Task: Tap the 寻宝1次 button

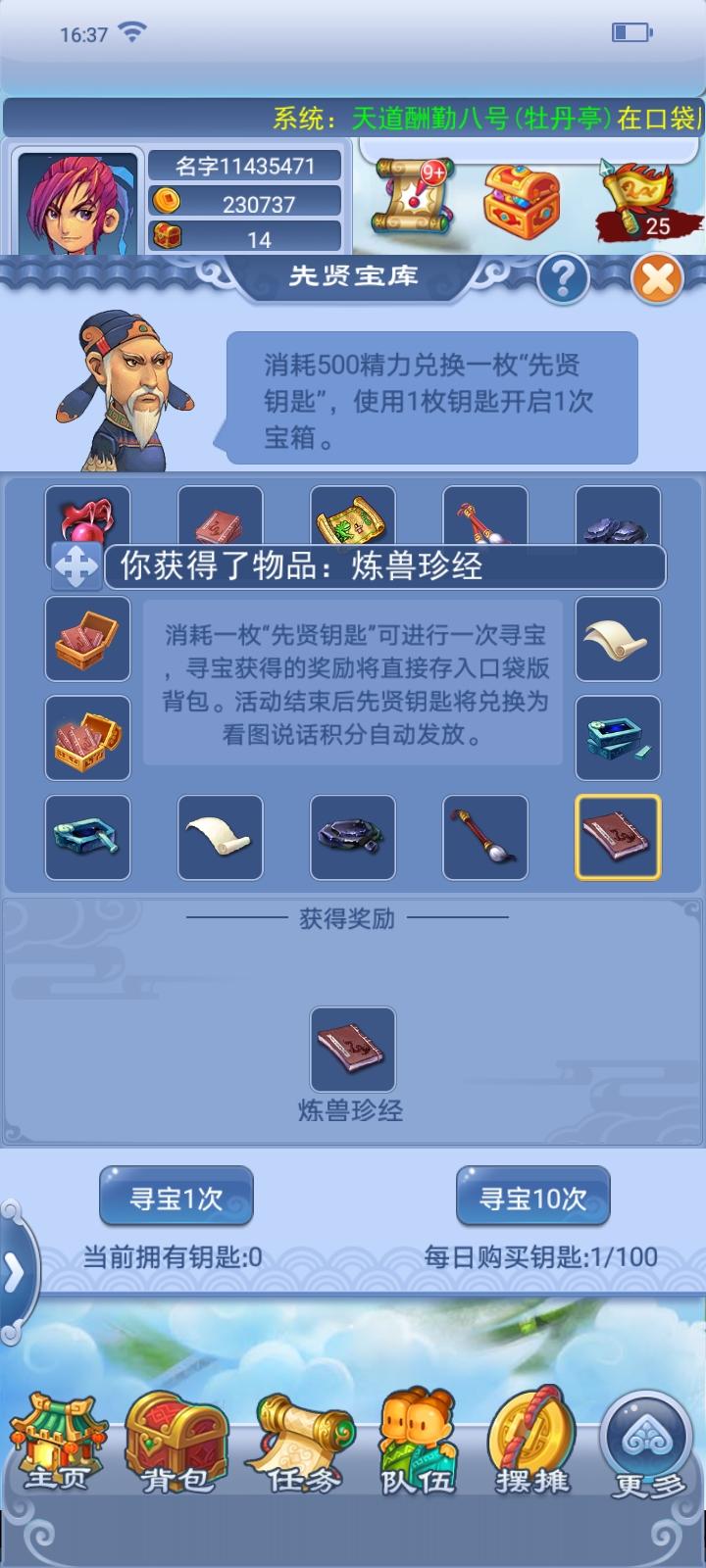Action: (x=176, y=1198)
